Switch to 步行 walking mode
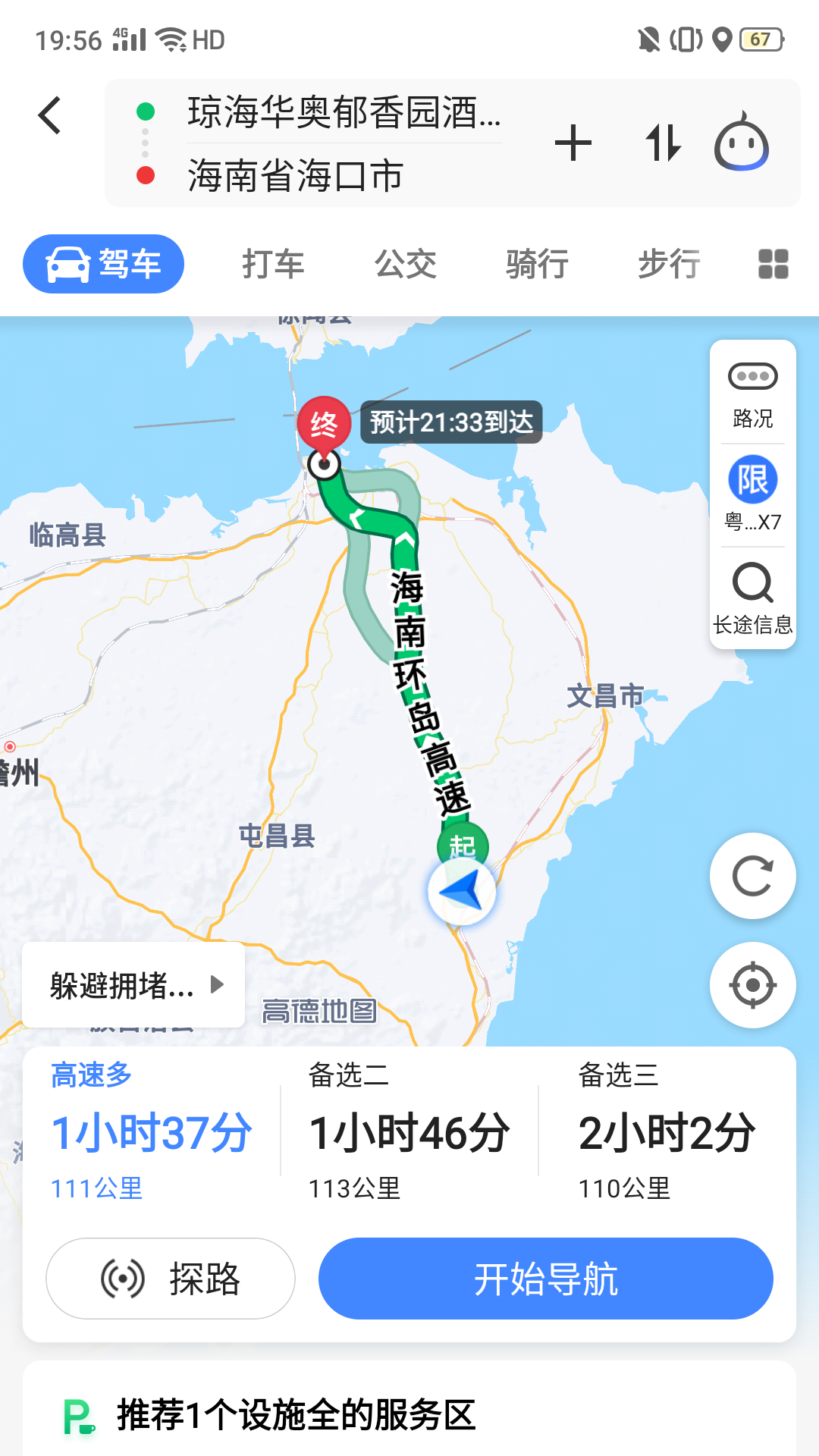This screenshot has width=819, height=1456. [x=669, y=264]
